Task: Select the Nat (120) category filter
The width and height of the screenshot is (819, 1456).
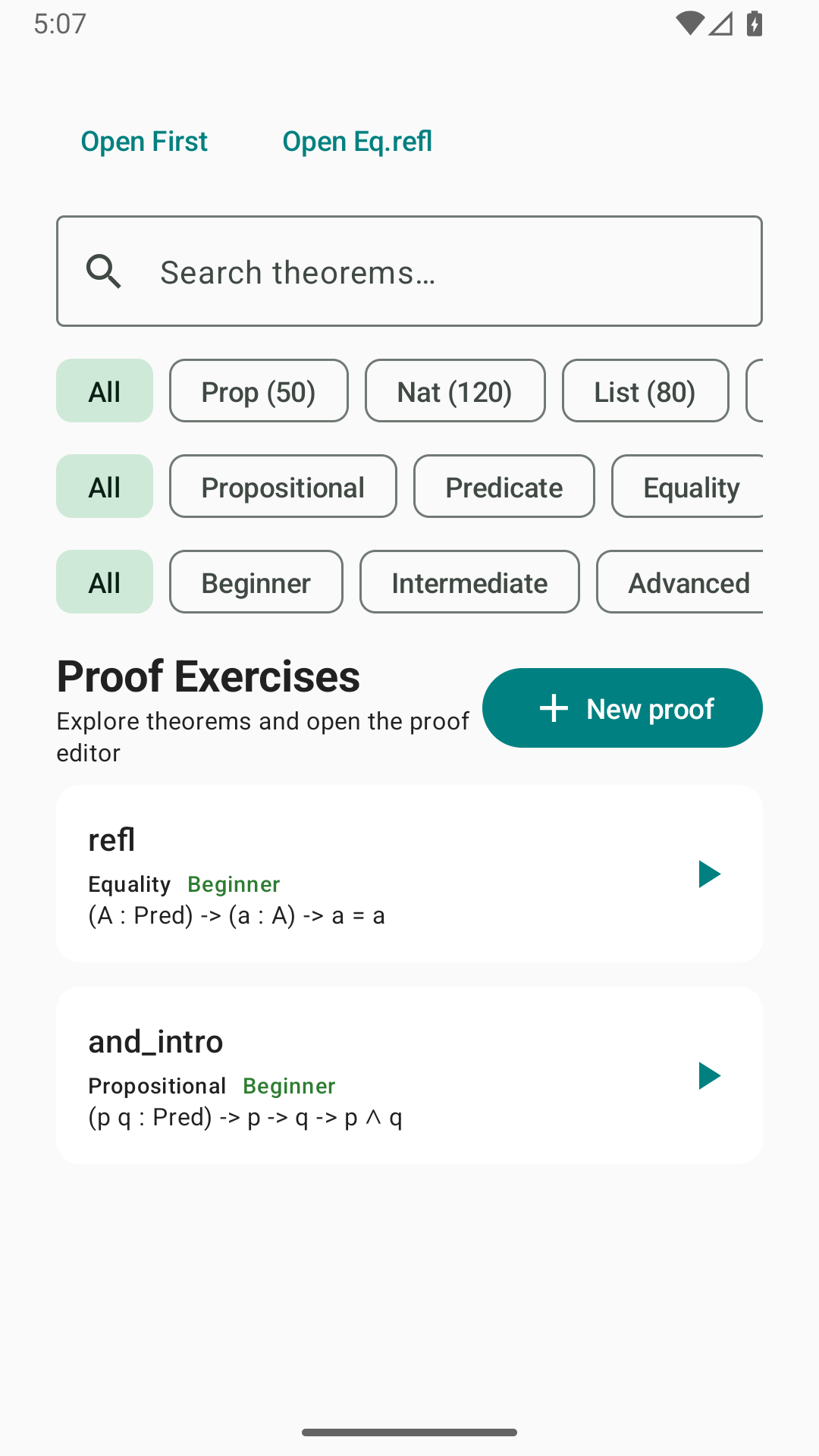Action: coord(455,391)
